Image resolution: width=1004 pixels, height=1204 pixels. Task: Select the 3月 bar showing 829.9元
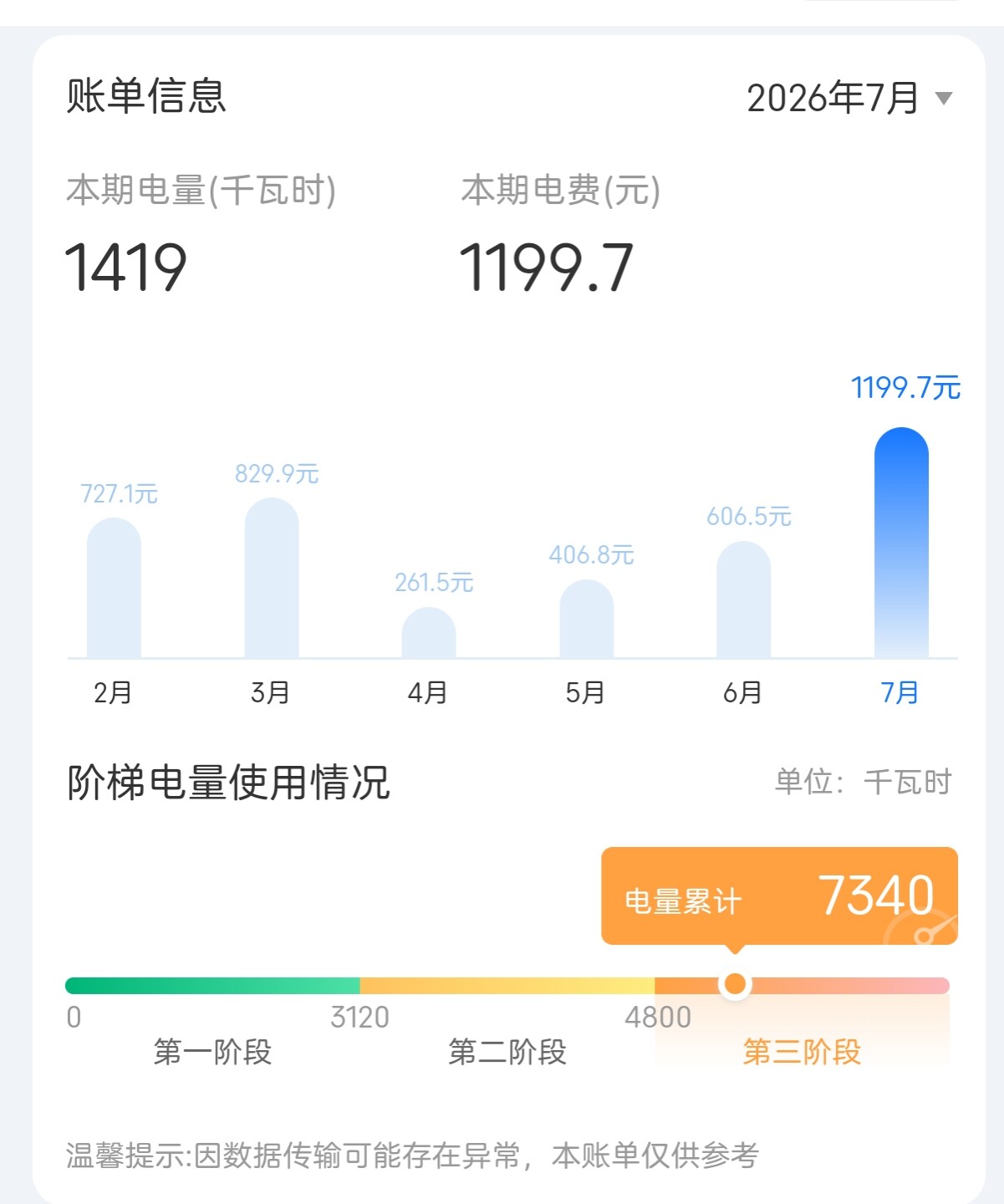pyautogui.click(x=272, y=578)
